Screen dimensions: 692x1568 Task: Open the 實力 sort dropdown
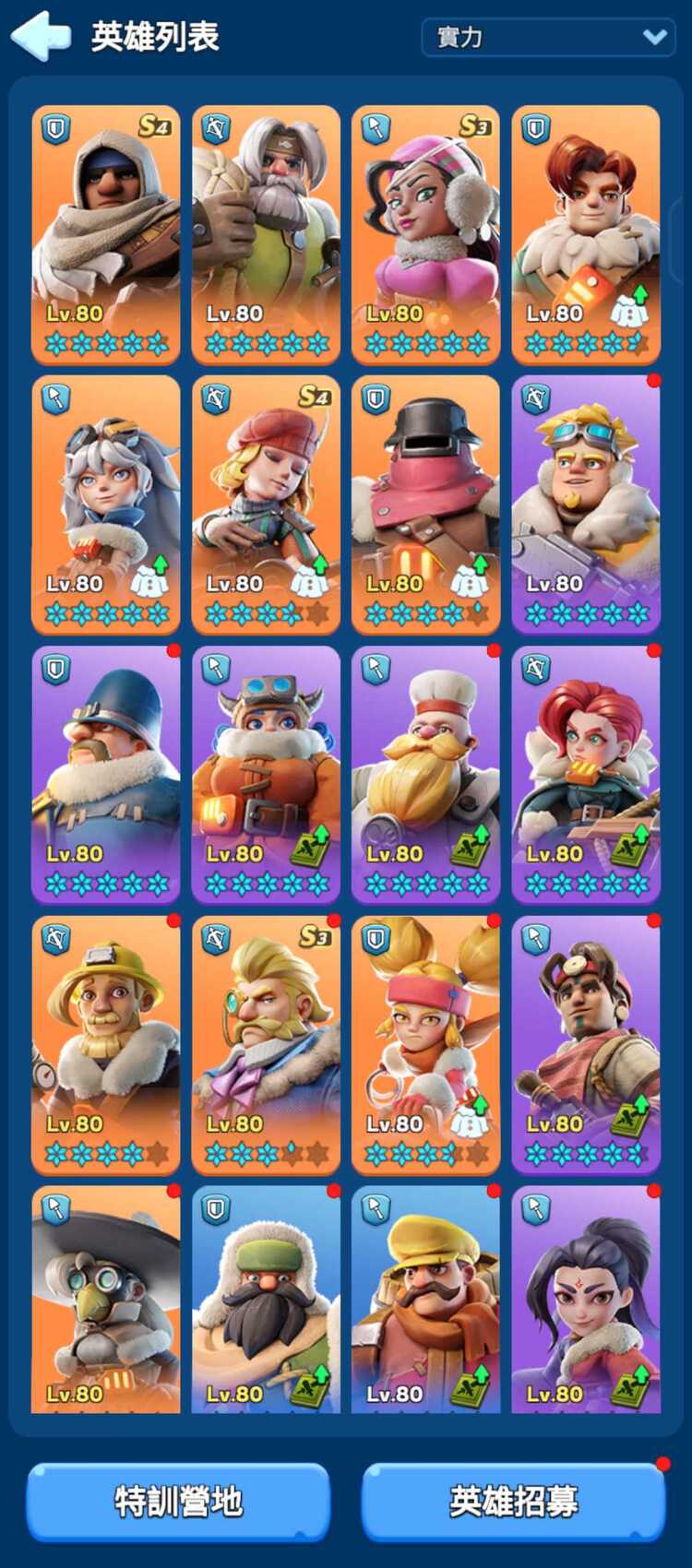click(548, 37)
